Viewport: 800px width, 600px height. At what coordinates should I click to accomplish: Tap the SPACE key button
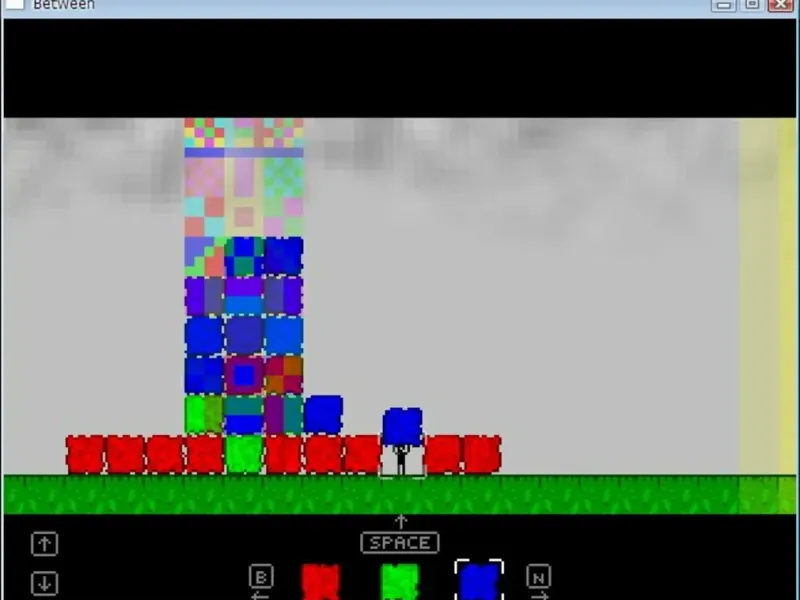(400, 543)
